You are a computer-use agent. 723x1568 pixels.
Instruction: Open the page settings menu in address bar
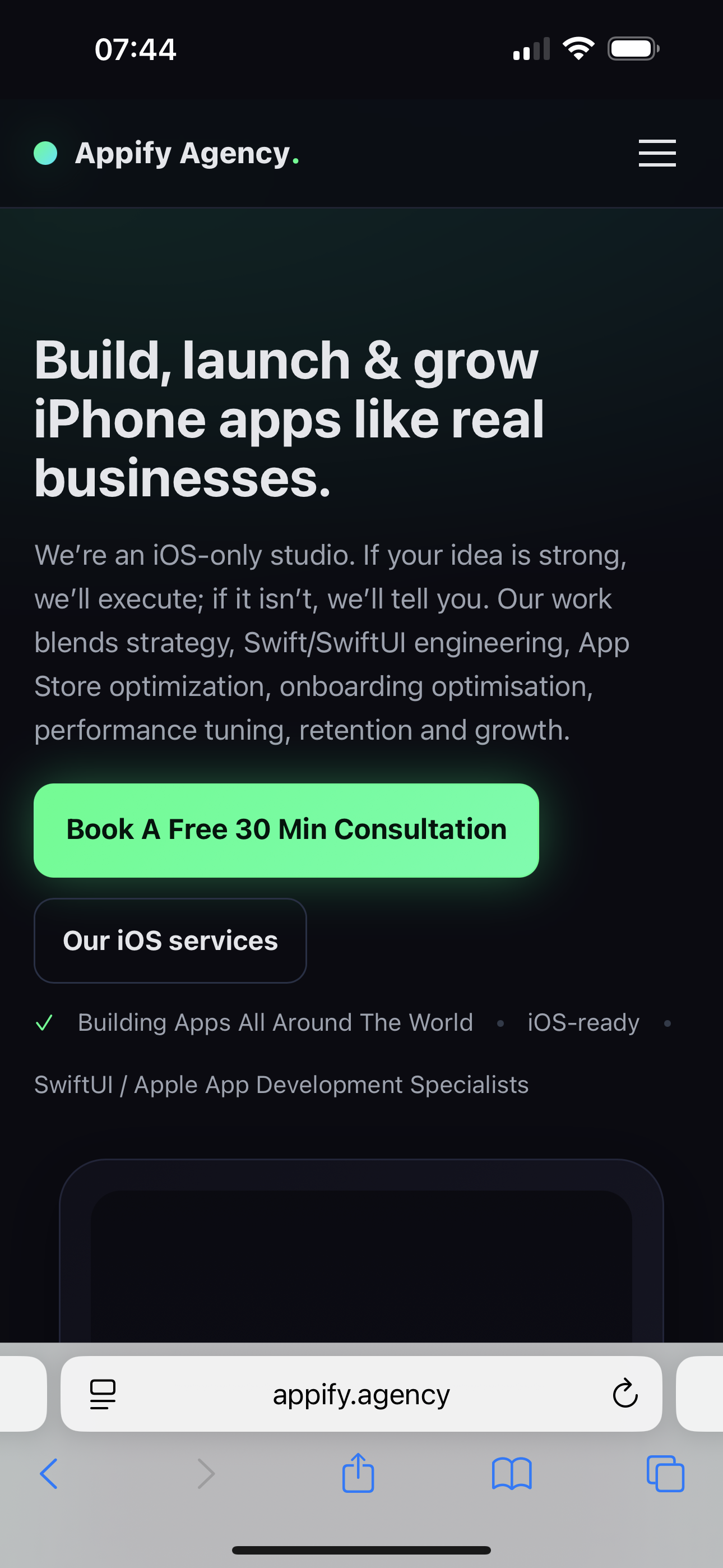[103, 1394]
